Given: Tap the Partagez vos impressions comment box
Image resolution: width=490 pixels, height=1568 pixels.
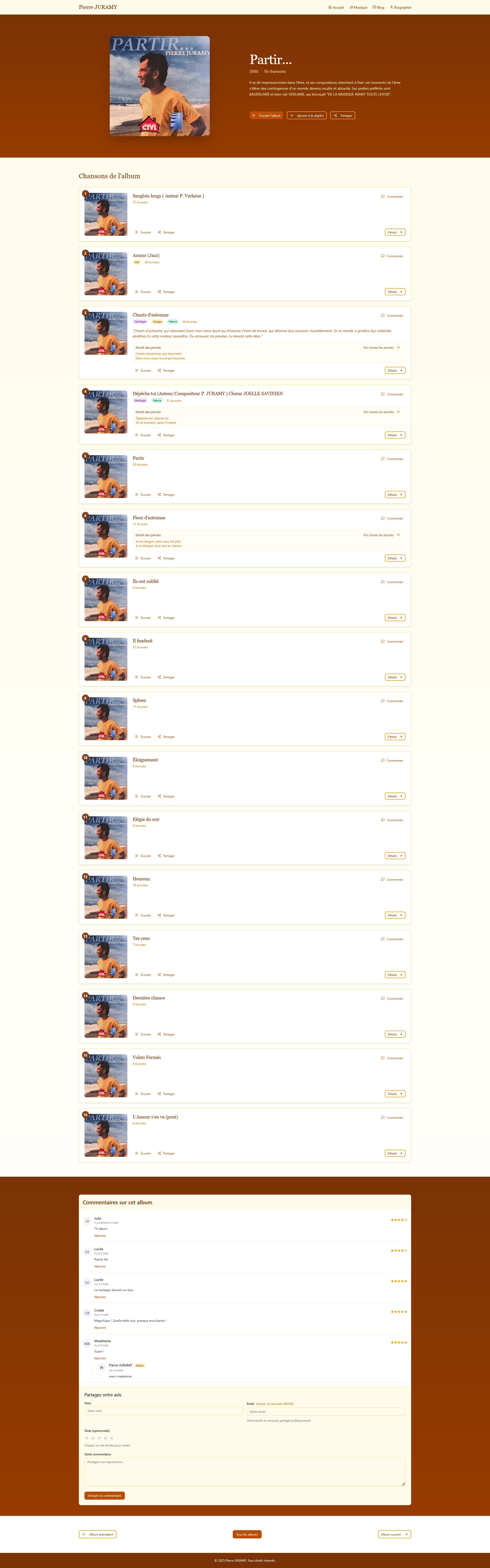Looking at the screenshot, I should 244,1472.
